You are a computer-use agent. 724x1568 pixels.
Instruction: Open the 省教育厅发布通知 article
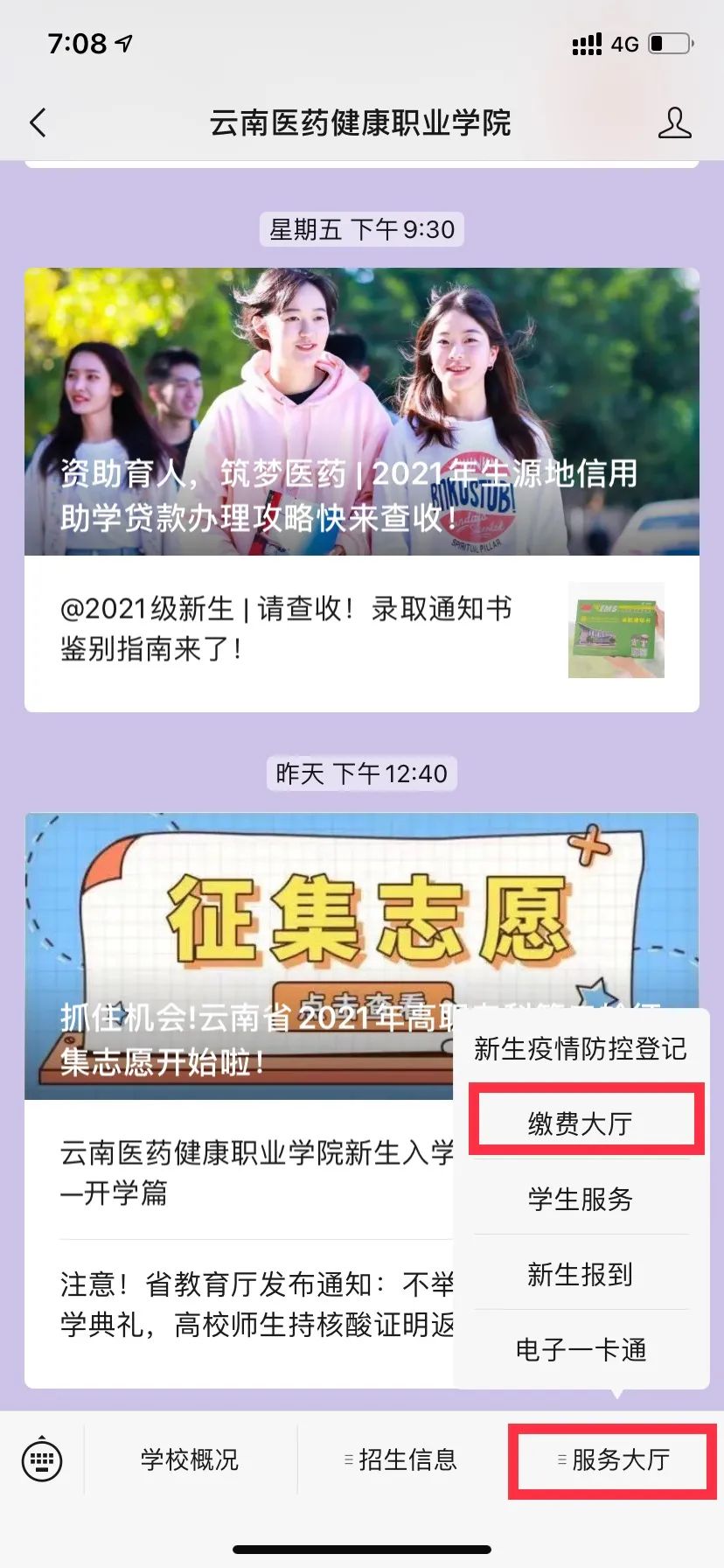(254, 1304)
